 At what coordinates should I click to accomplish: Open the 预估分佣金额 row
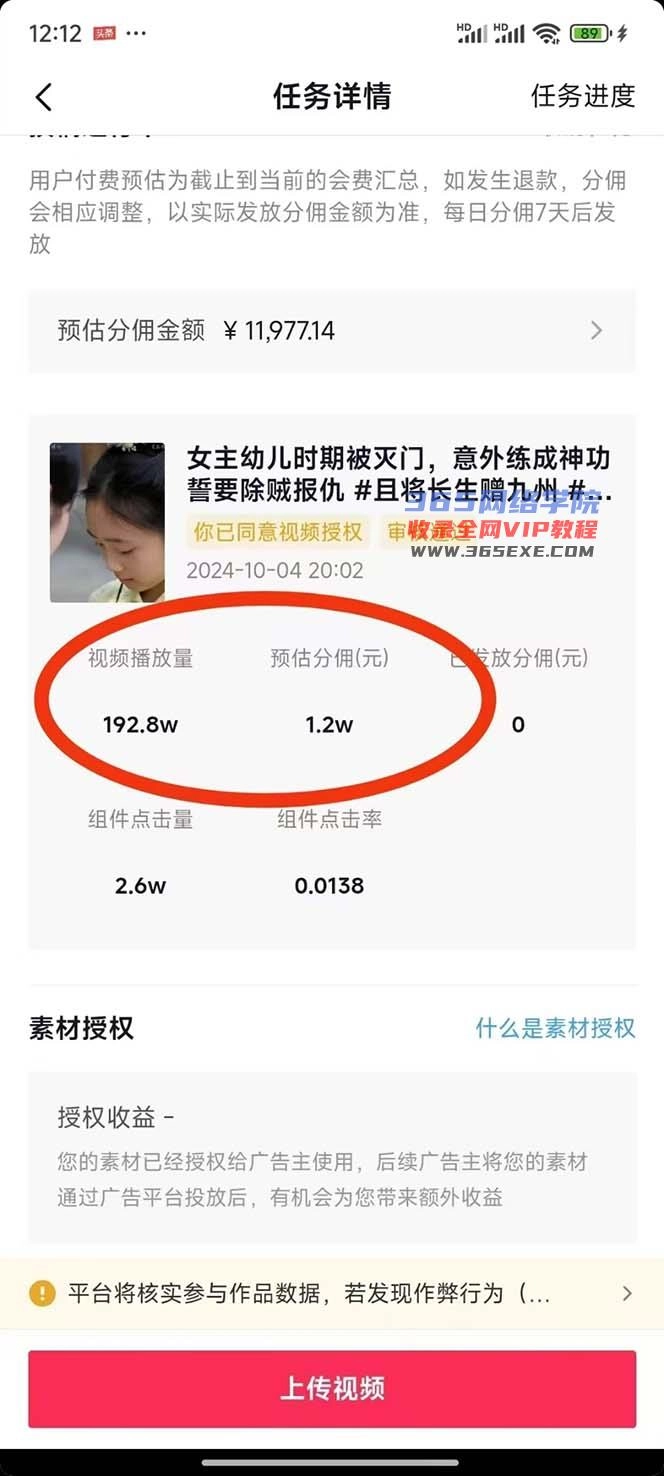point(332,331)
